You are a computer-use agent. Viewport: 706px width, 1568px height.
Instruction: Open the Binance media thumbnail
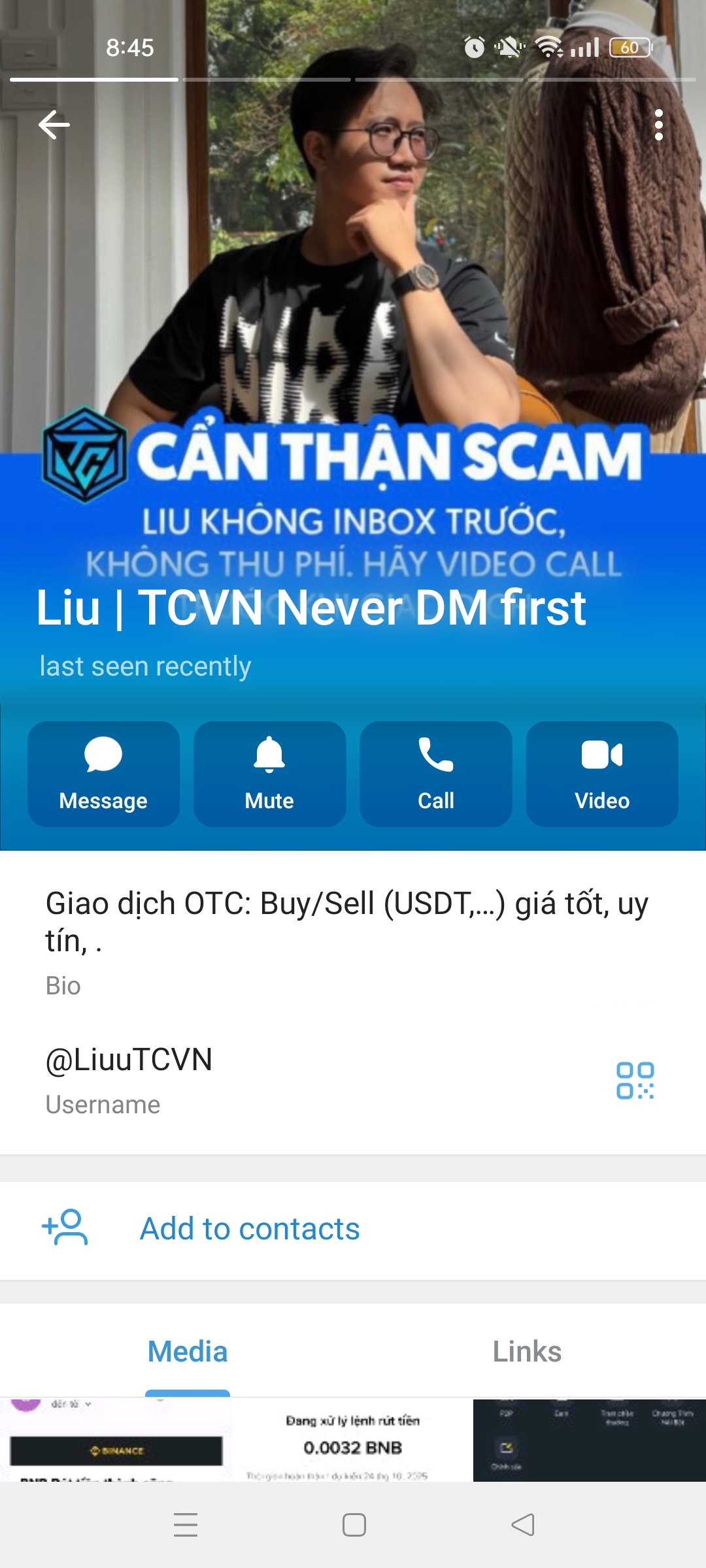[x=116, y=1440]
